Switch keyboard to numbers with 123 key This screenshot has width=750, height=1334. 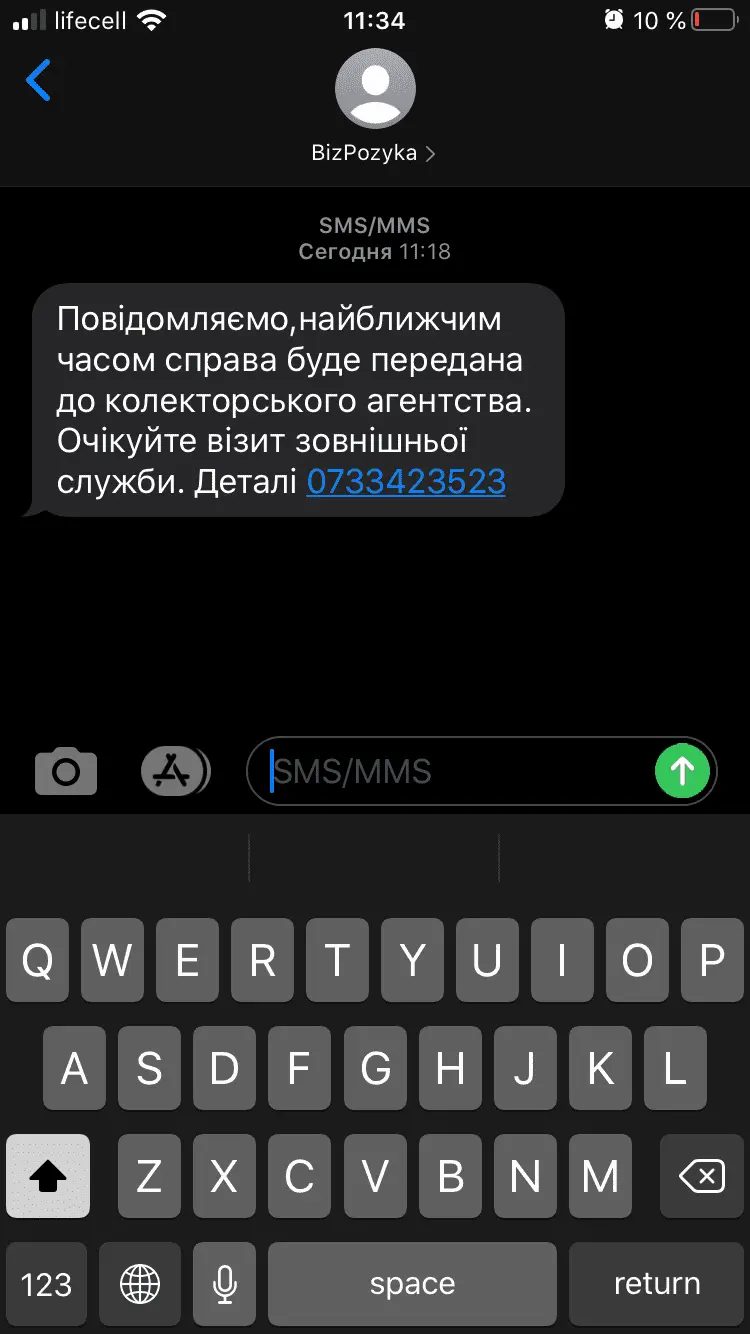coord(46,1283)
